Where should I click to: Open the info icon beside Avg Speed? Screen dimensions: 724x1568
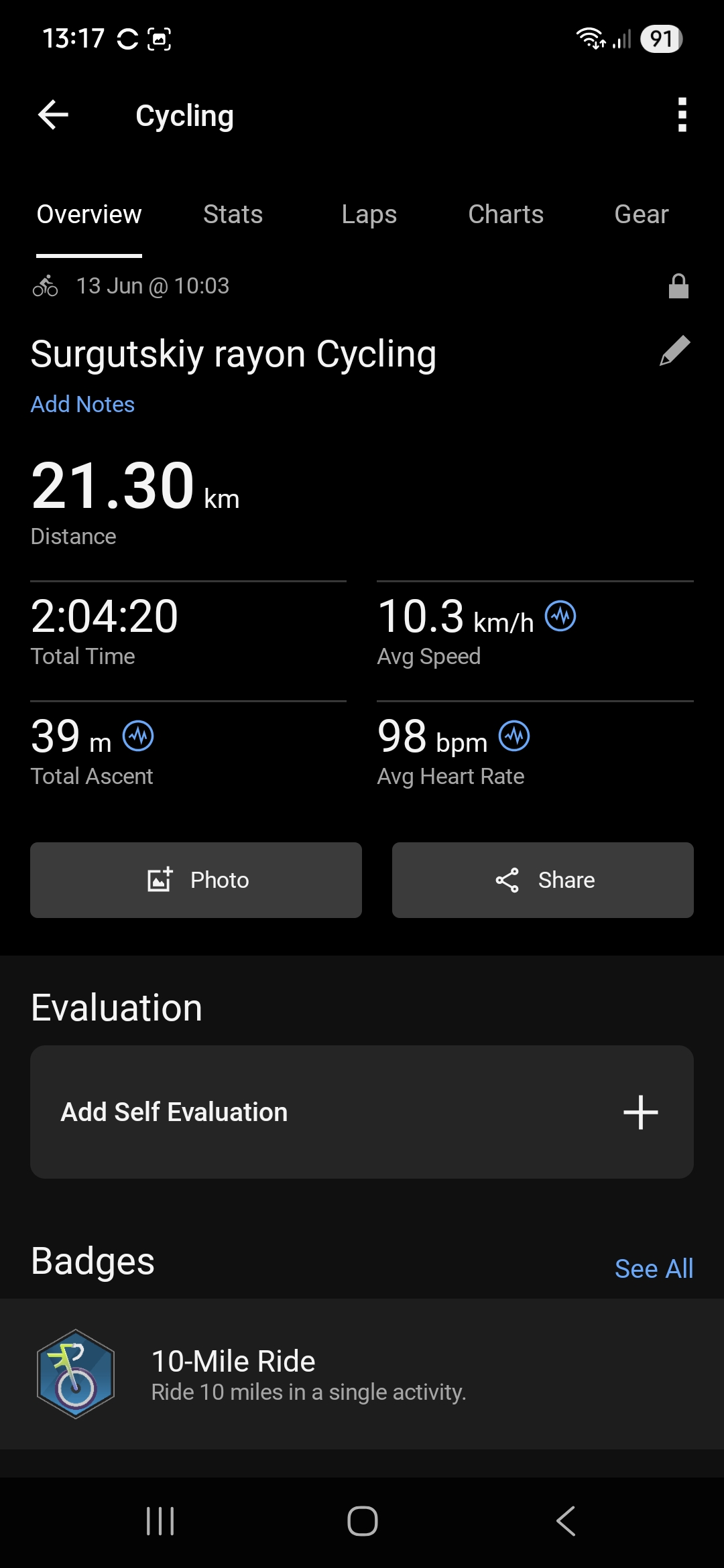click(560, 616)
